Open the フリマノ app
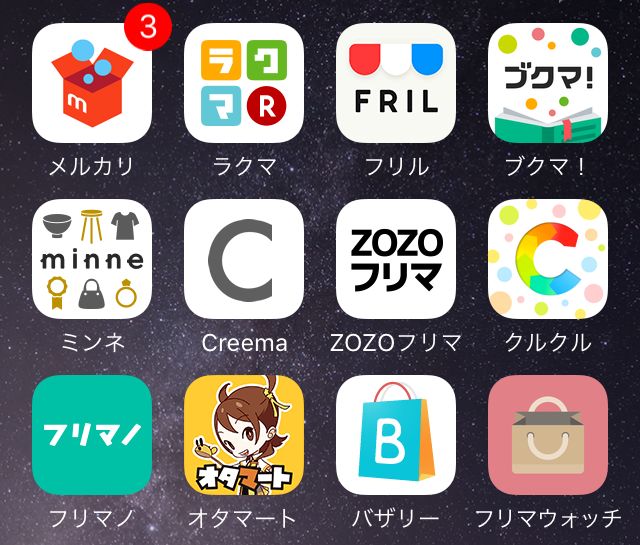Screen dimensions: 640x545 [92, 435]
